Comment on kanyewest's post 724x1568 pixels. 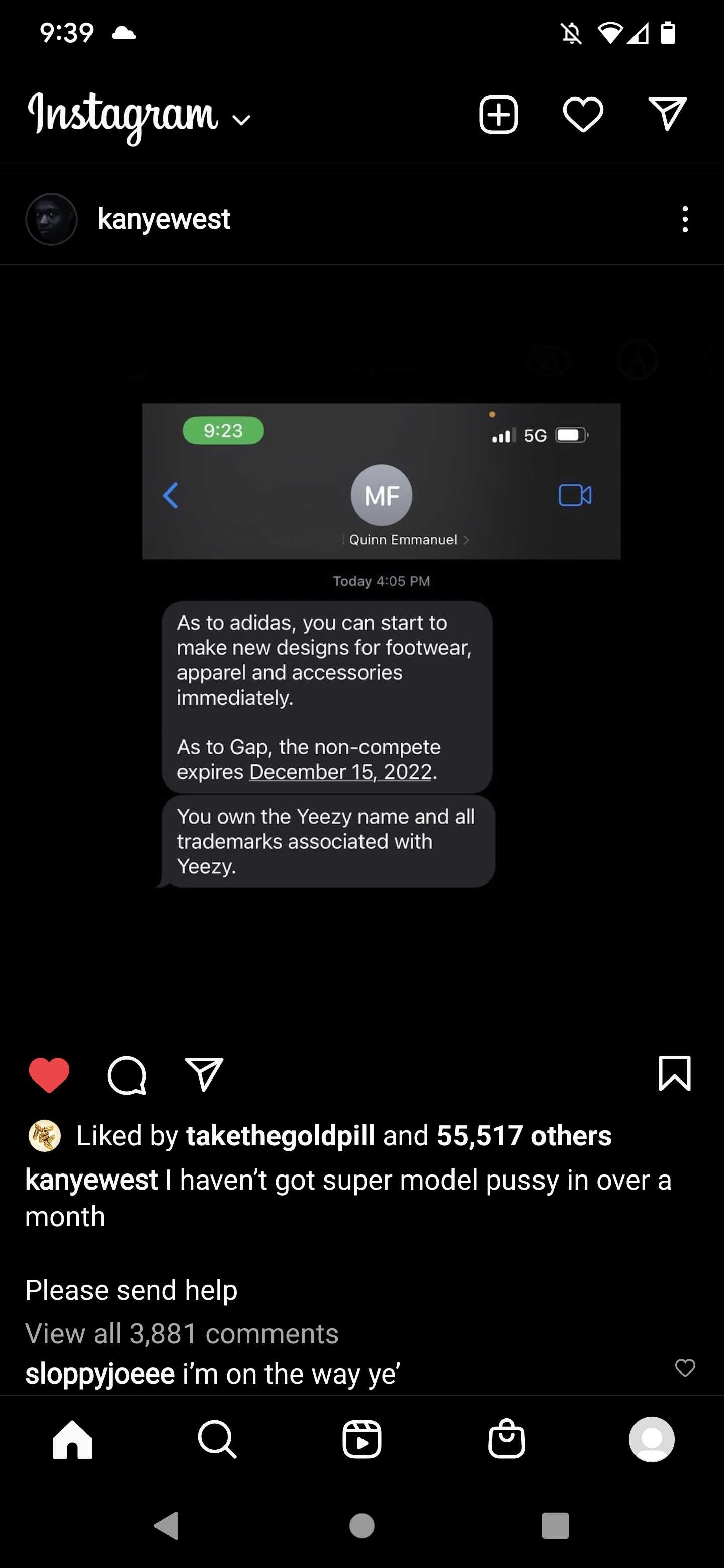tap(127, 1075)
